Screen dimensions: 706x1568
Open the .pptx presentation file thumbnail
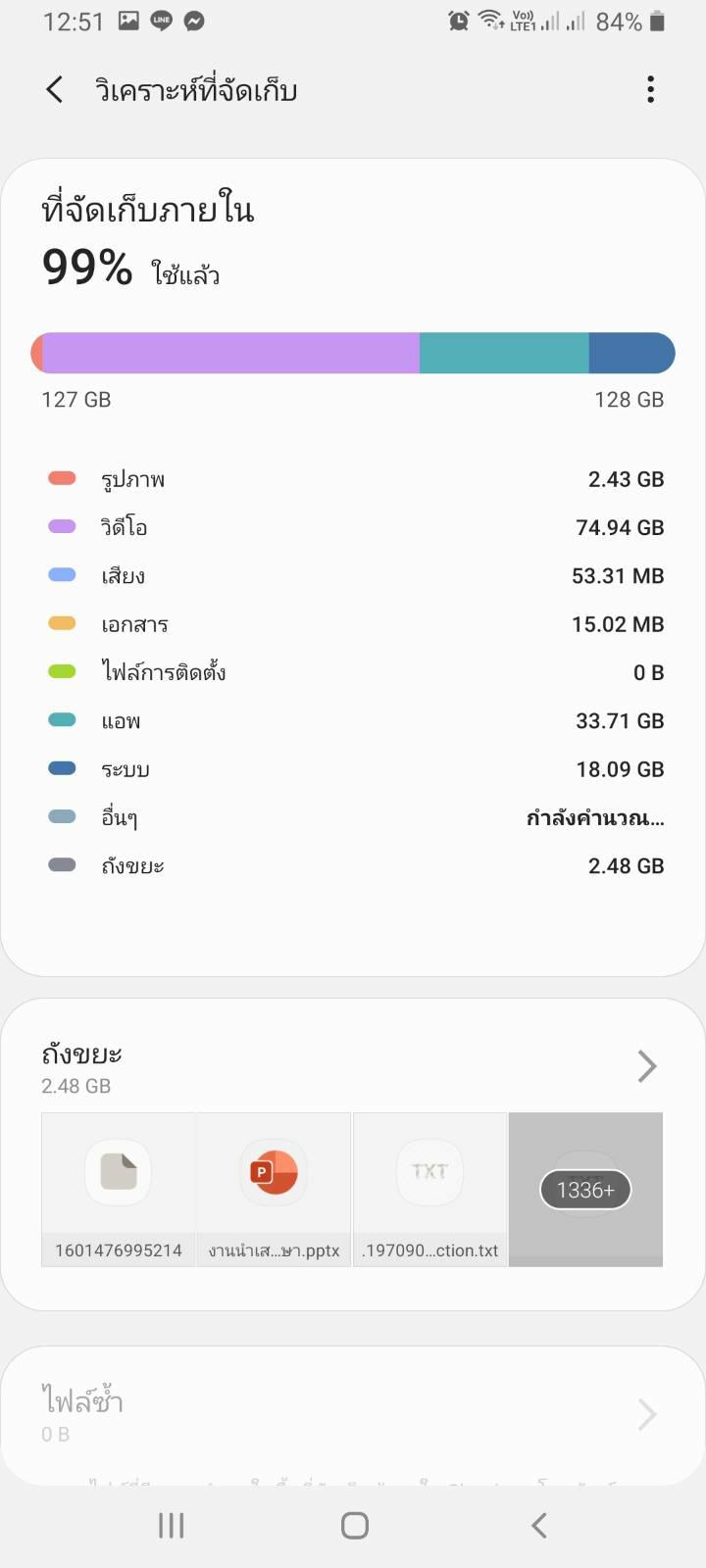pos(275,1190)
